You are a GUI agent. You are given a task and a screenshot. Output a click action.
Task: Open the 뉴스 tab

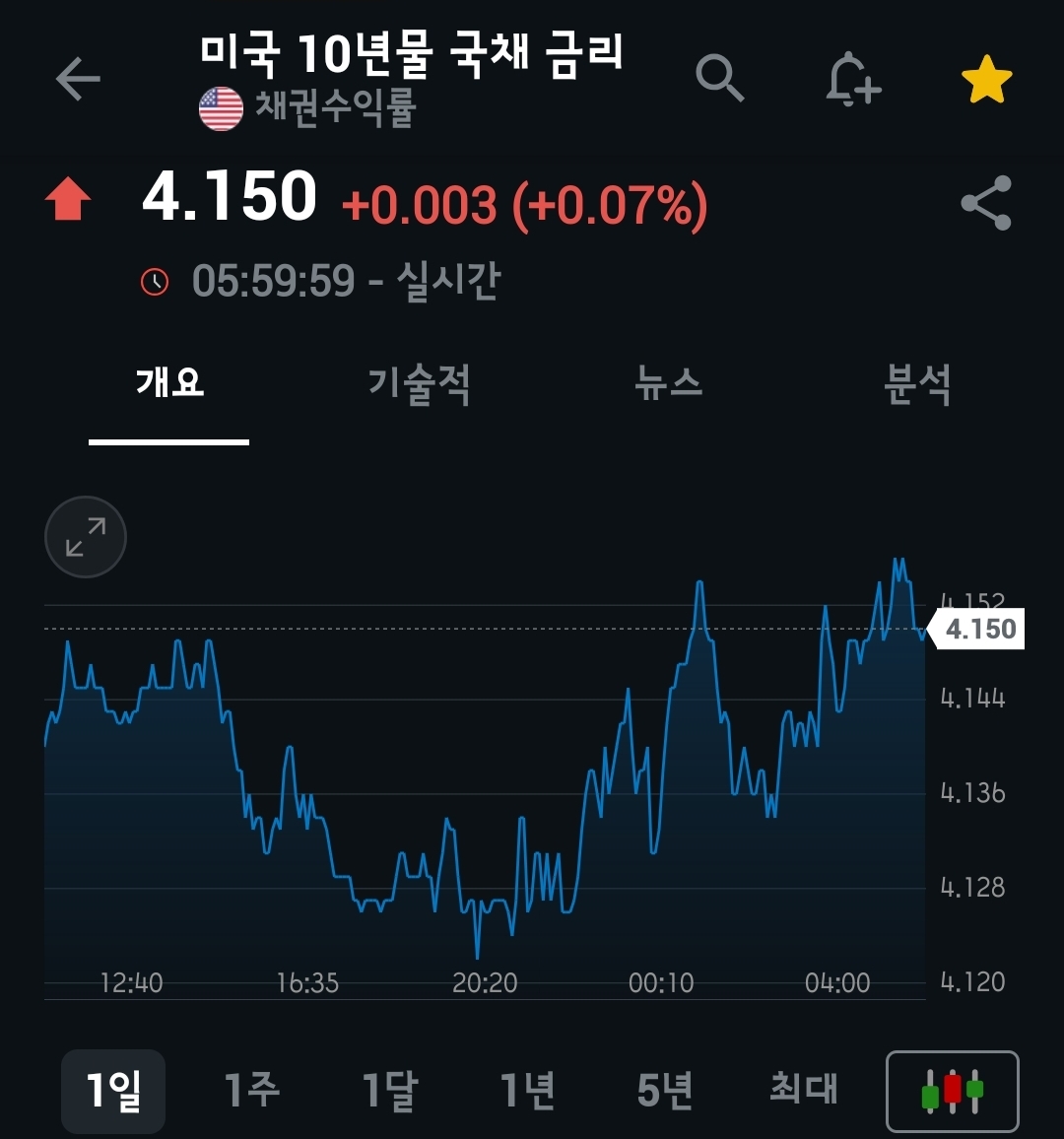pyautogui.click(x=669, y=383)
